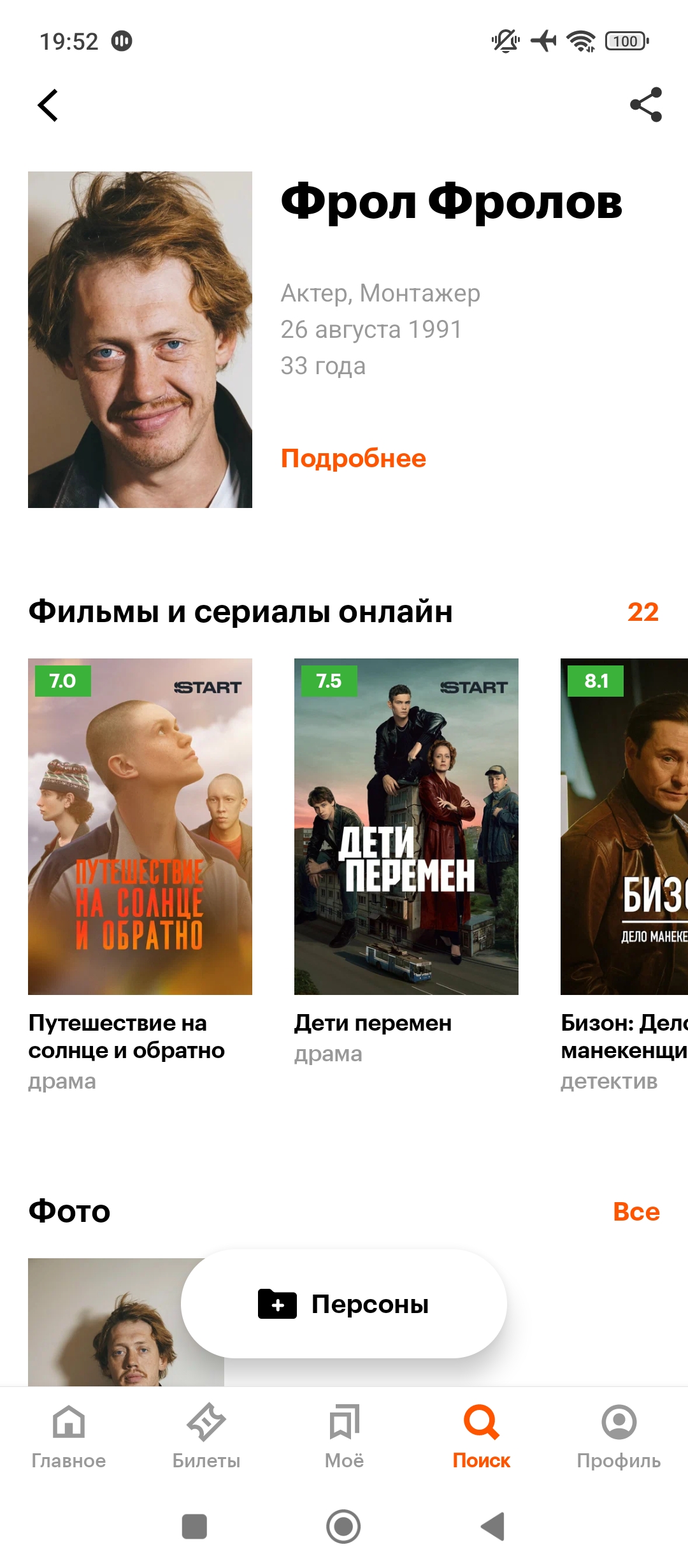The width and height of the screenshot is (688, 1568).
Task: Share Фрол Фролов's profile
Action: pyautogui.click(x=645, y=105)
